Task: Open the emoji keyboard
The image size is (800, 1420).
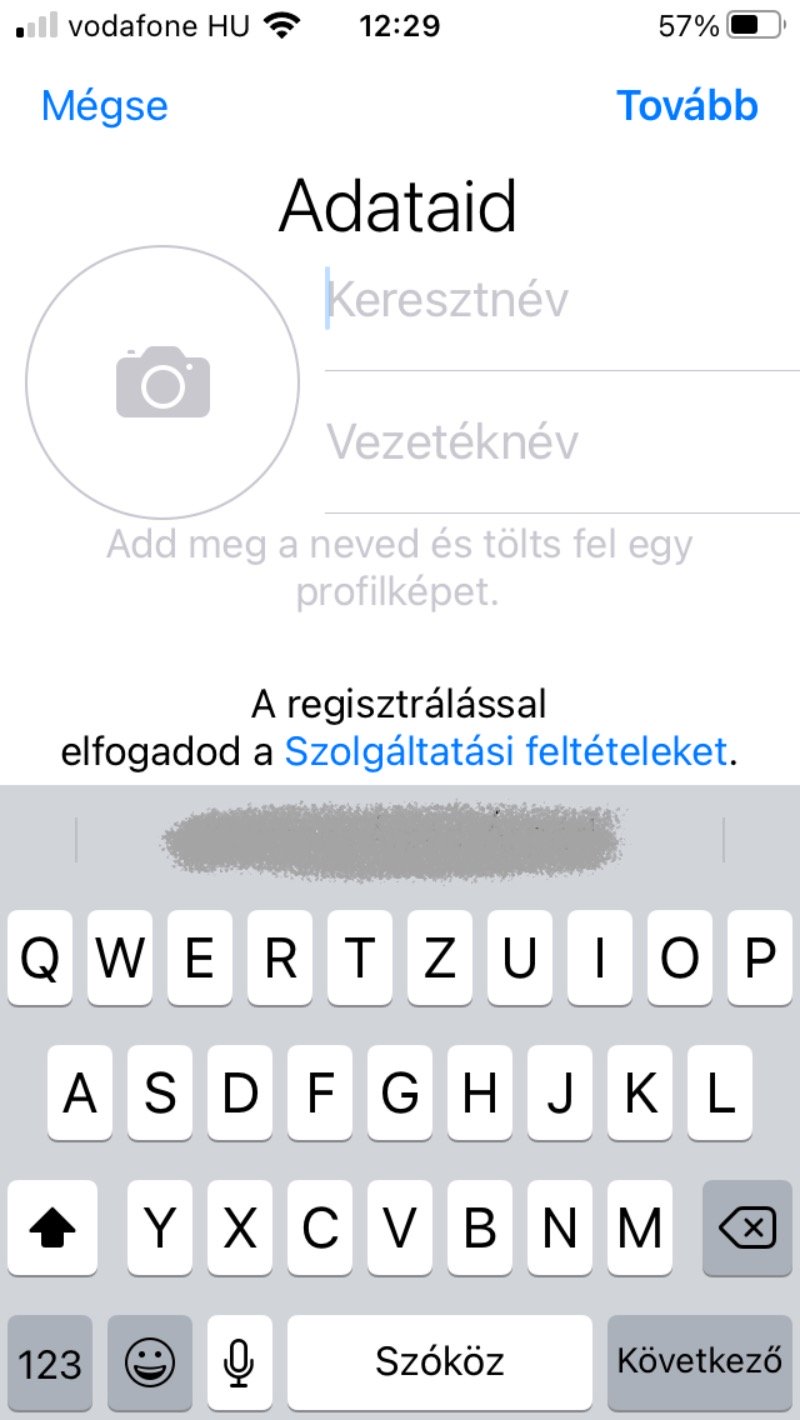Action: 150,1361
